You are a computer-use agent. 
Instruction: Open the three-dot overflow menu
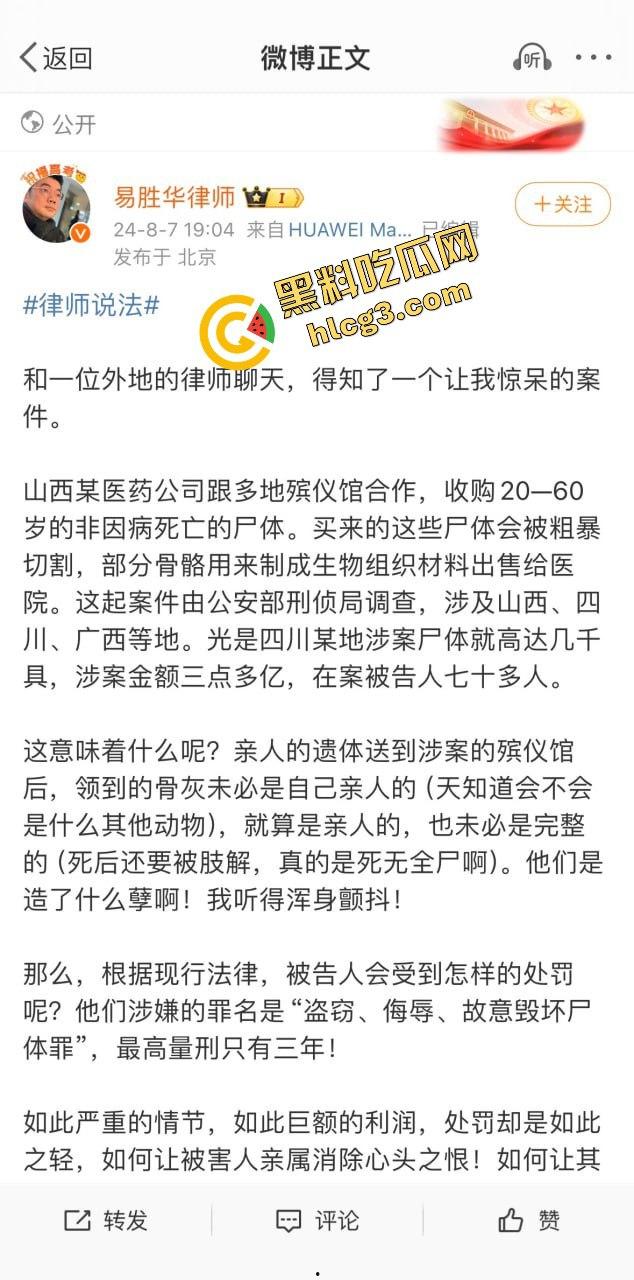tap(592, 58)
